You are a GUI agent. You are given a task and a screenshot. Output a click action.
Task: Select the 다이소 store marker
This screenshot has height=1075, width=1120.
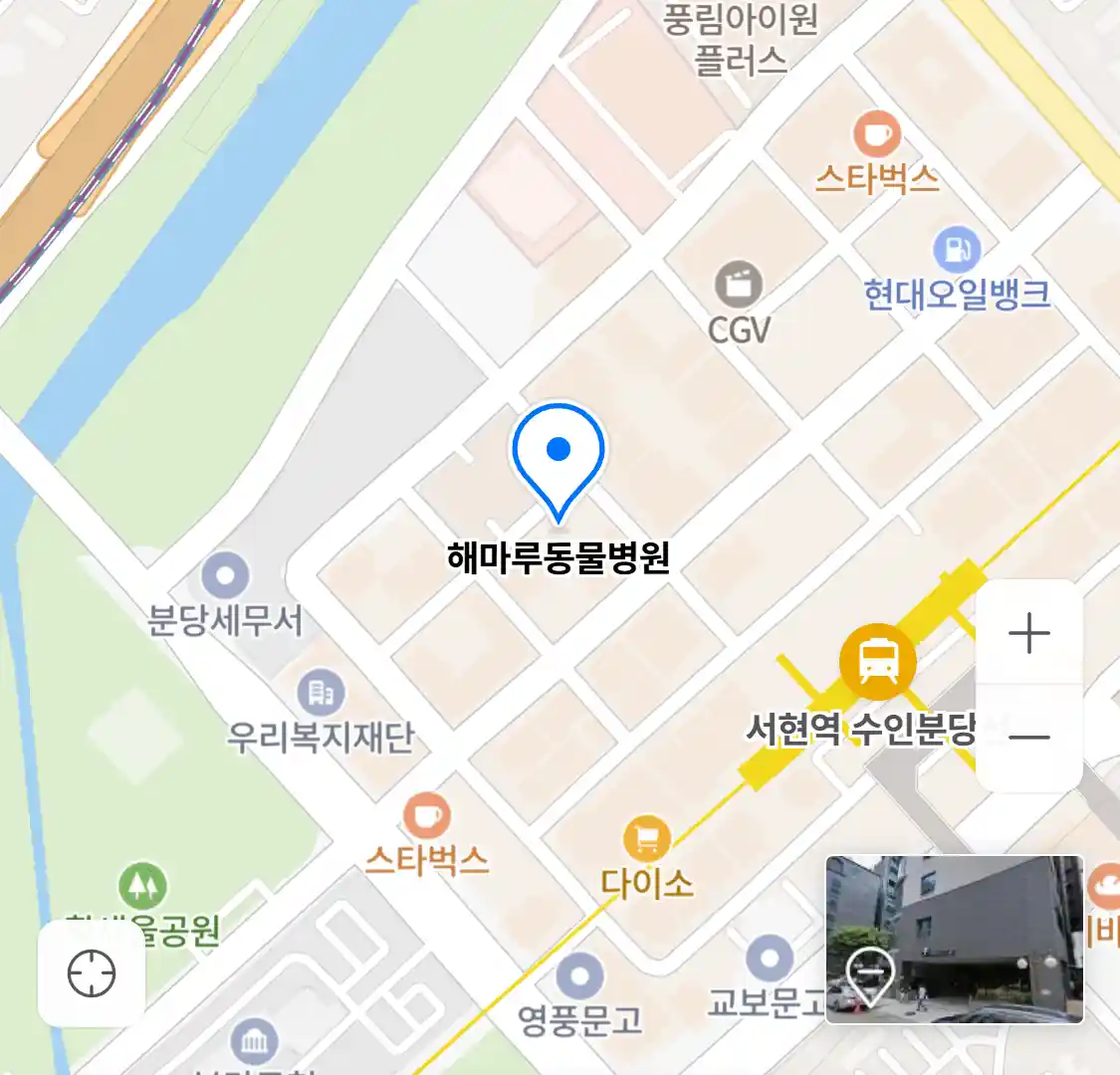point(646,839)
